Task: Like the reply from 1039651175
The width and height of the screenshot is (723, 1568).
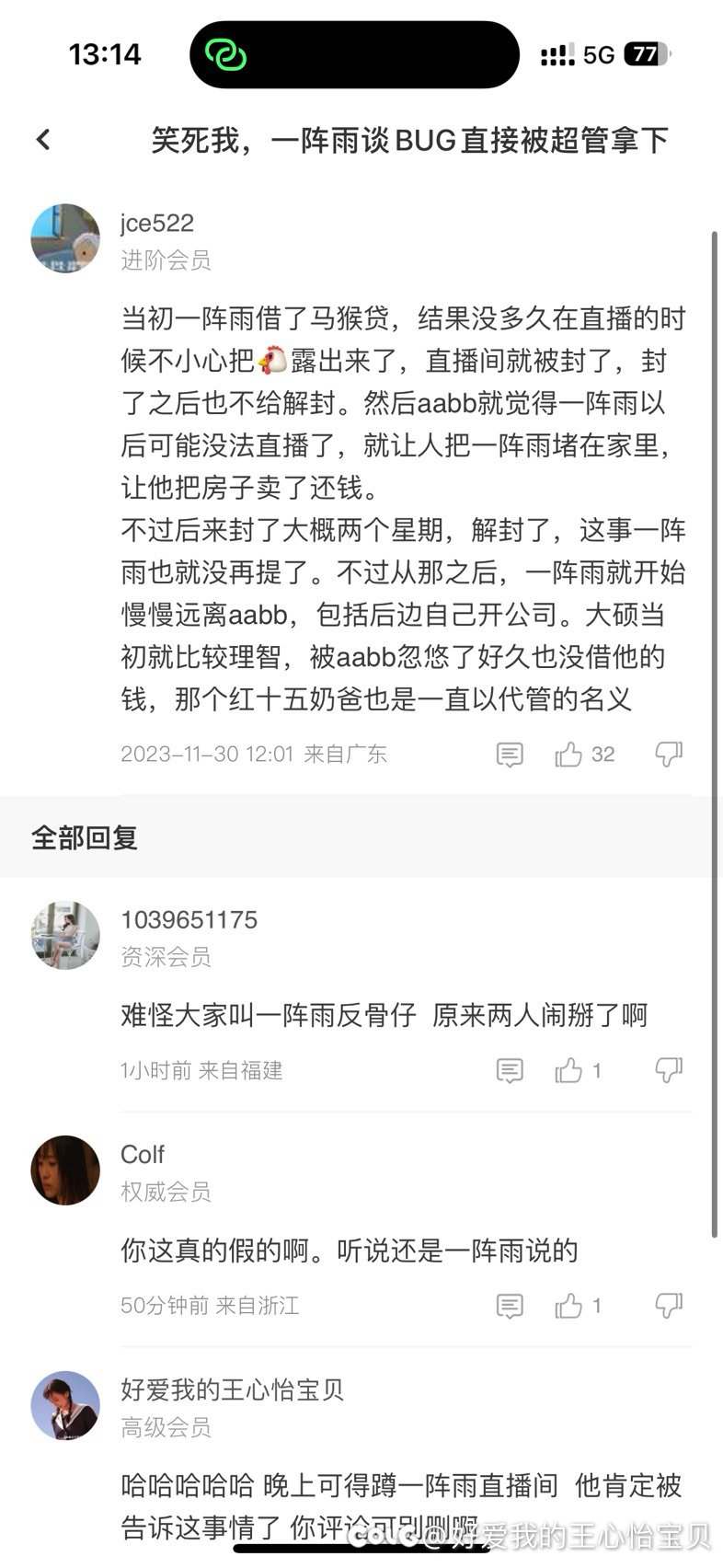Action: click(568, 1070)
